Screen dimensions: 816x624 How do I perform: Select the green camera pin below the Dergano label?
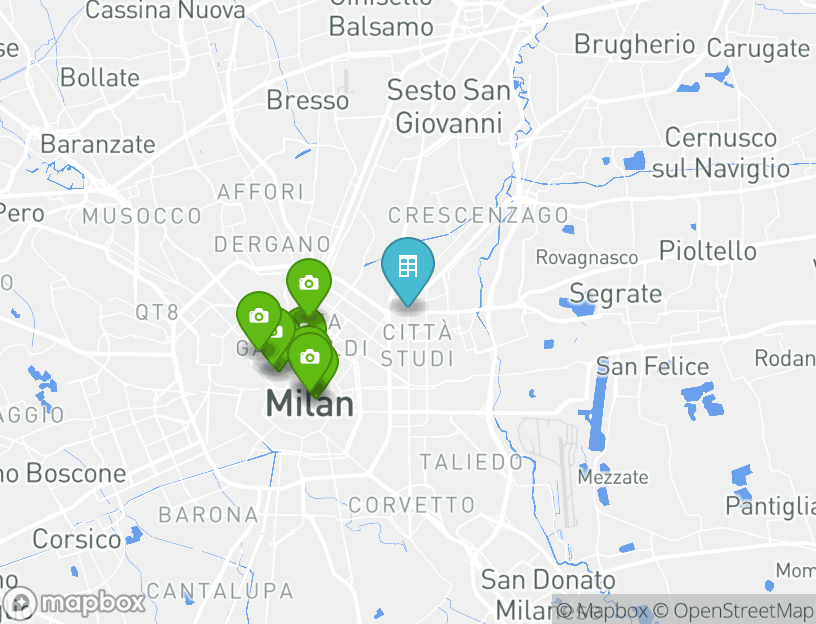pyautogui.click(x=309, y=284)
